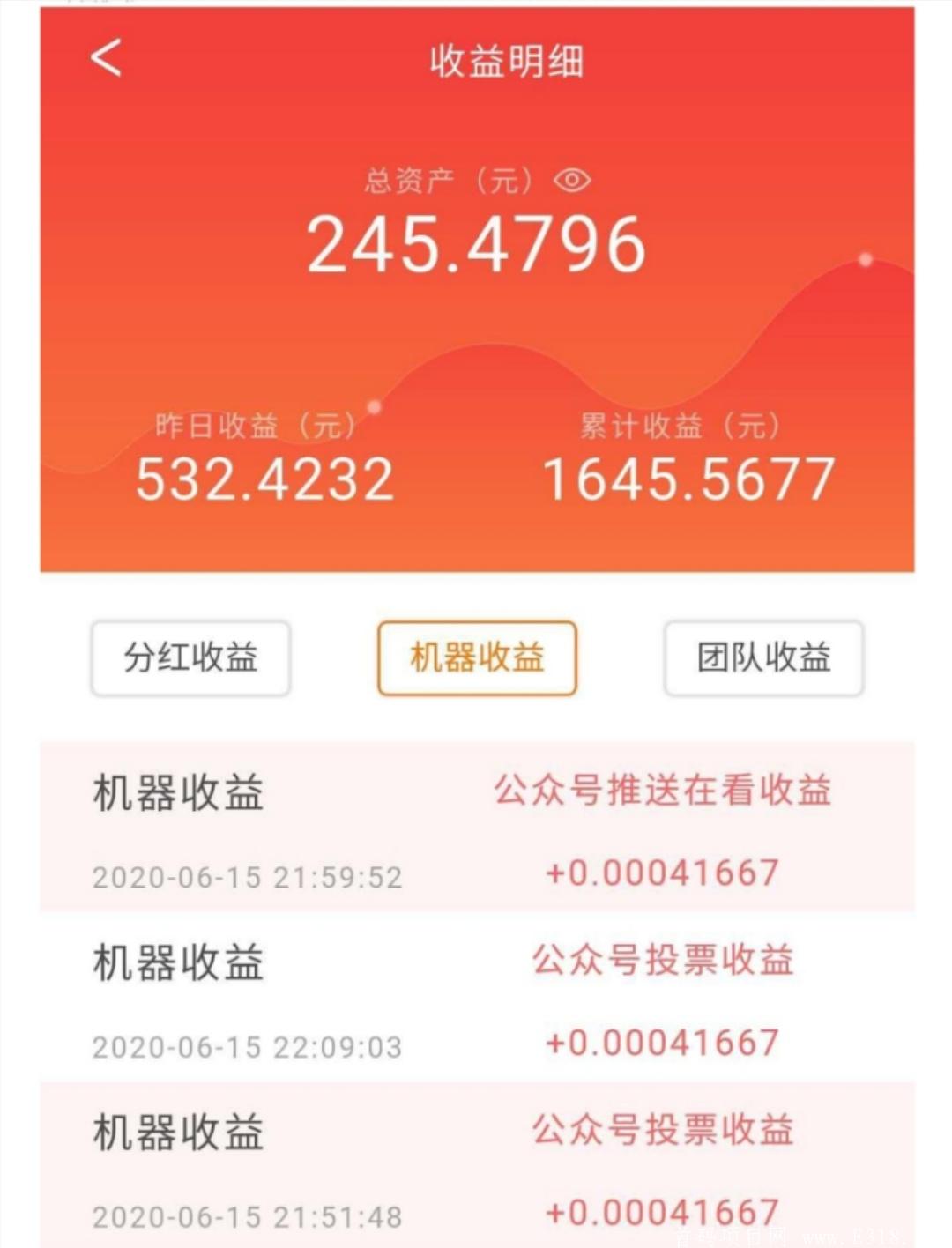Click the 昨日收益 amount 532.4232
Image resolution: width=952 pixels, height=1248 pixels.
(x=266, y=479)
